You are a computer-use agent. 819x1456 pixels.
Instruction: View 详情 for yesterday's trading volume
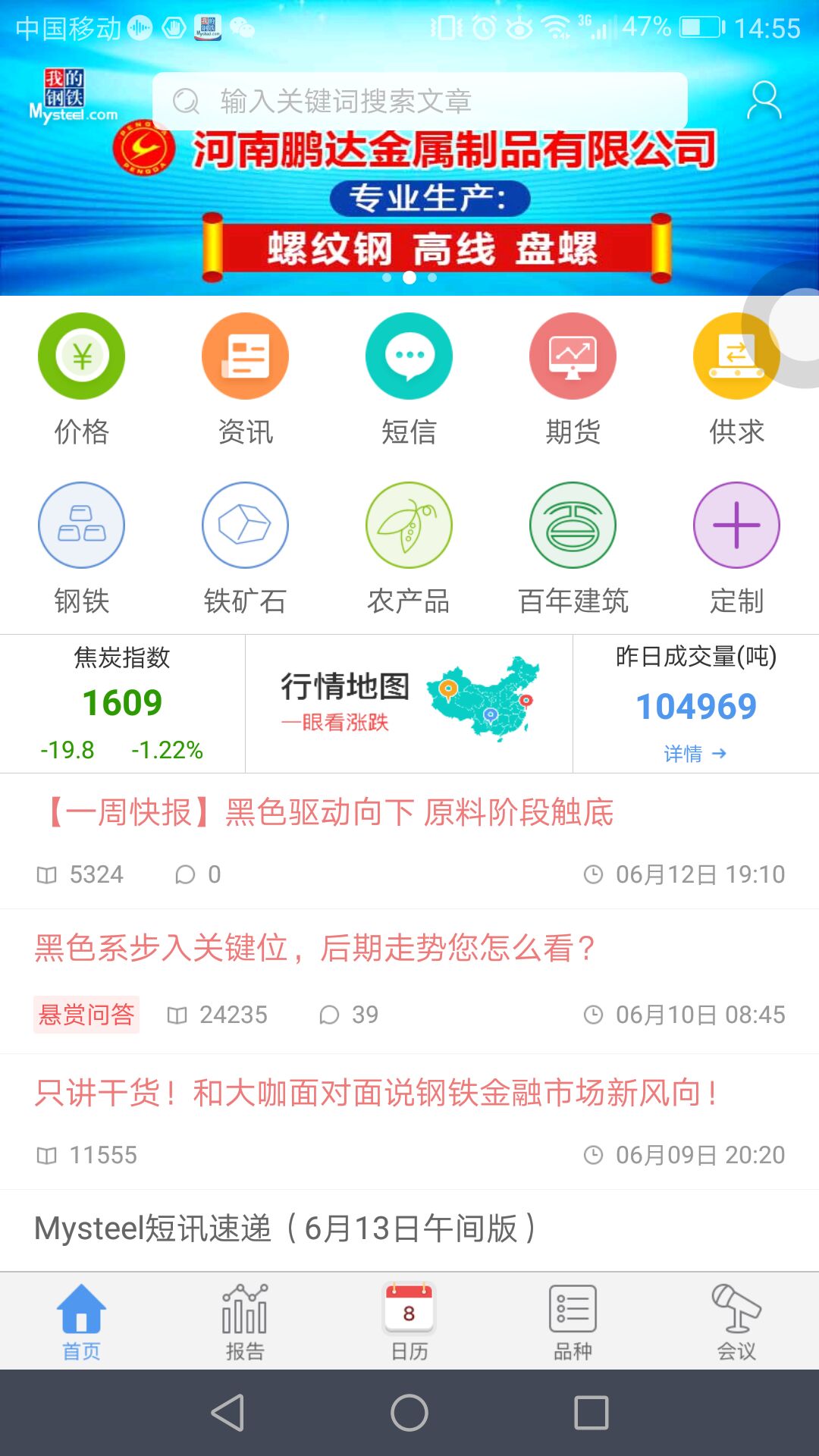click(x=695, y=753)
